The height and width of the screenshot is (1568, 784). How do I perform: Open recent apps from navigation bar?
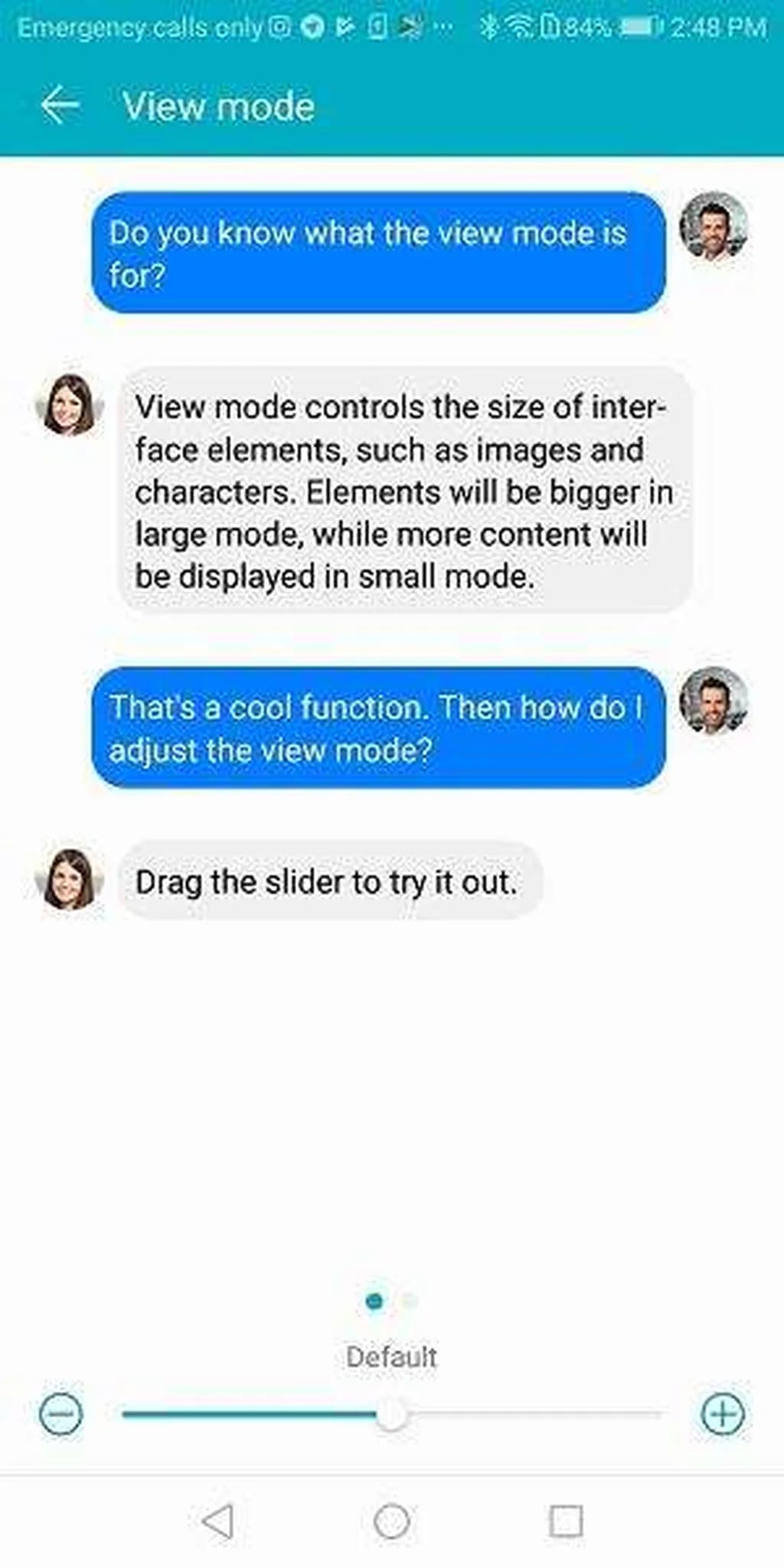(566, 1521)
